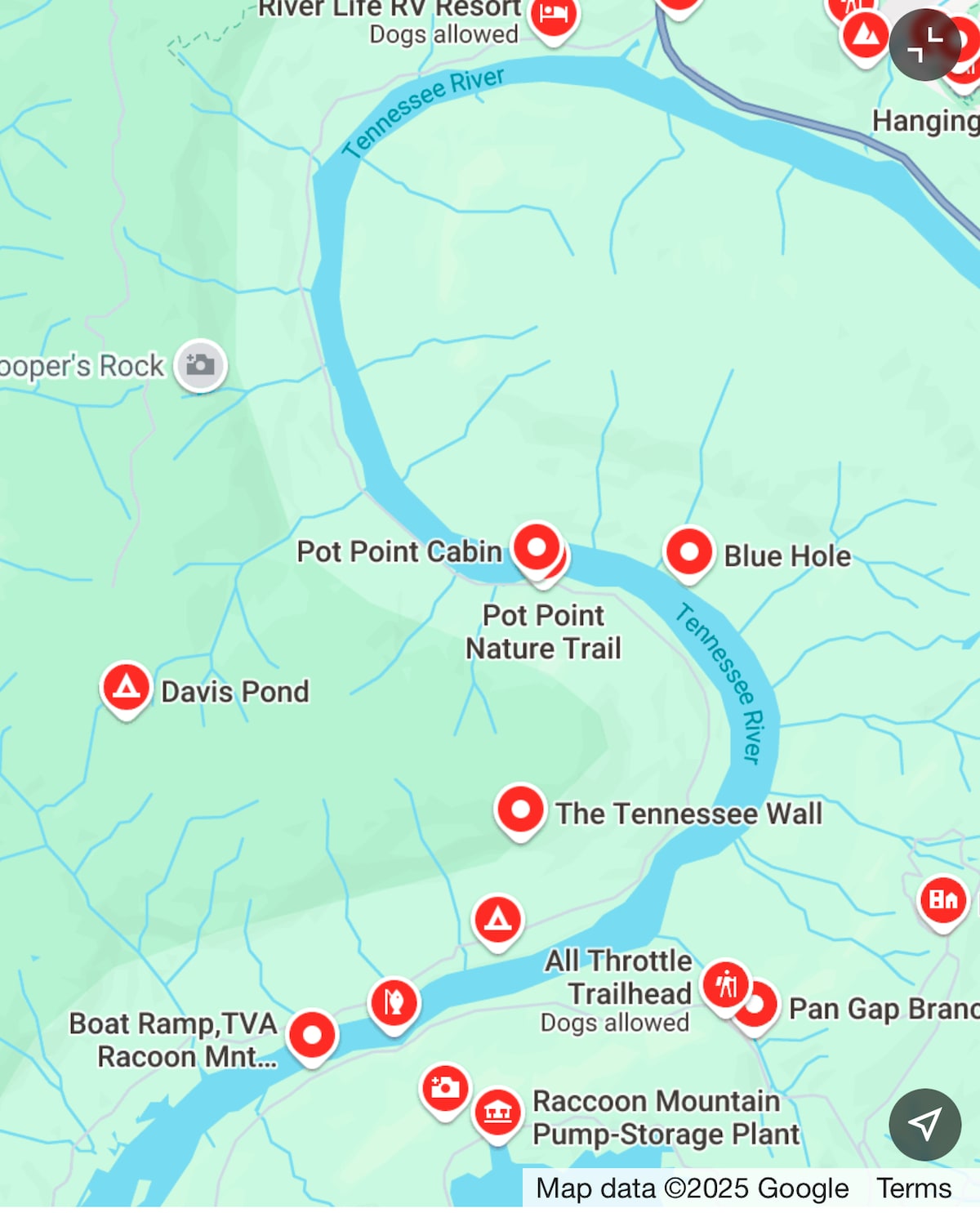Select Boat Ramp TVA Racoon Mnt pin
The height and width of the screenshot is (1213, 980).
pyautogui.click(x=312, y=1036)
